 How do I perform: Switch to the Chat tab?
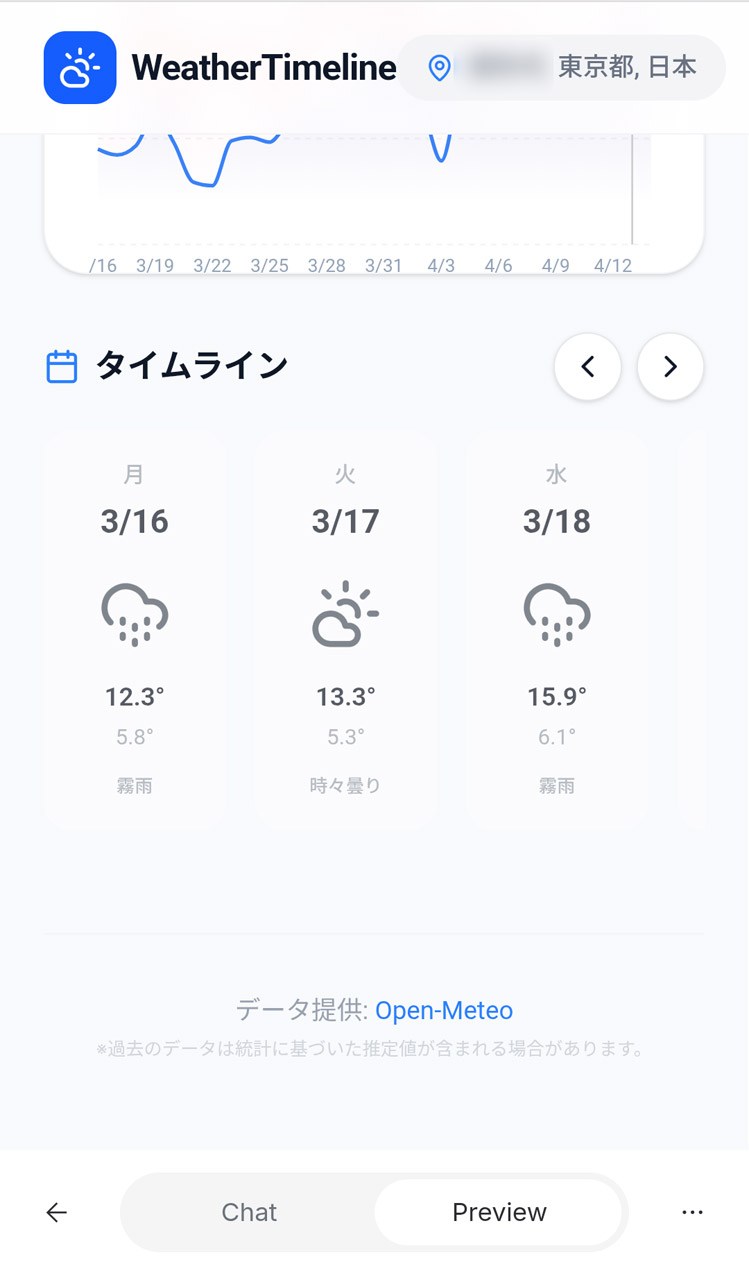248,1211
